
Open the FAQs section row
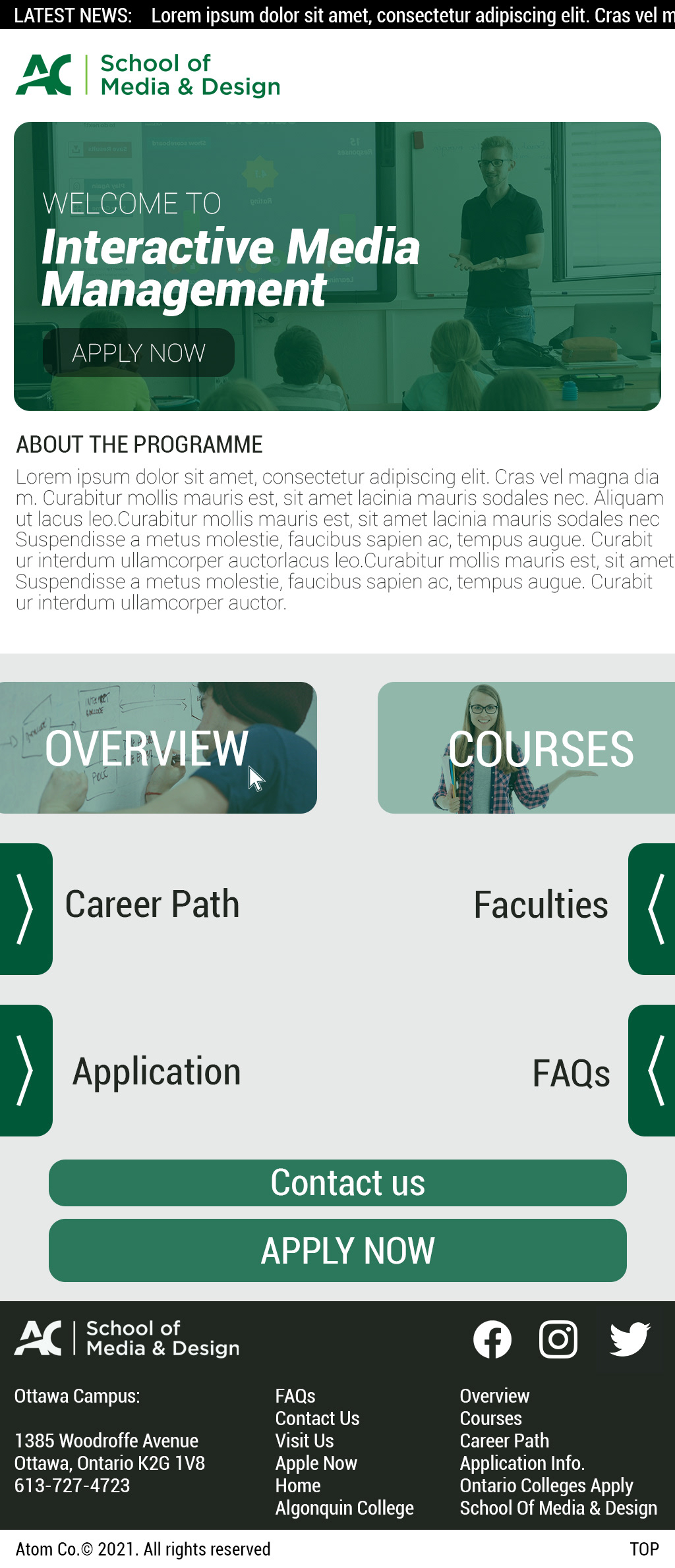(571, 1073)
